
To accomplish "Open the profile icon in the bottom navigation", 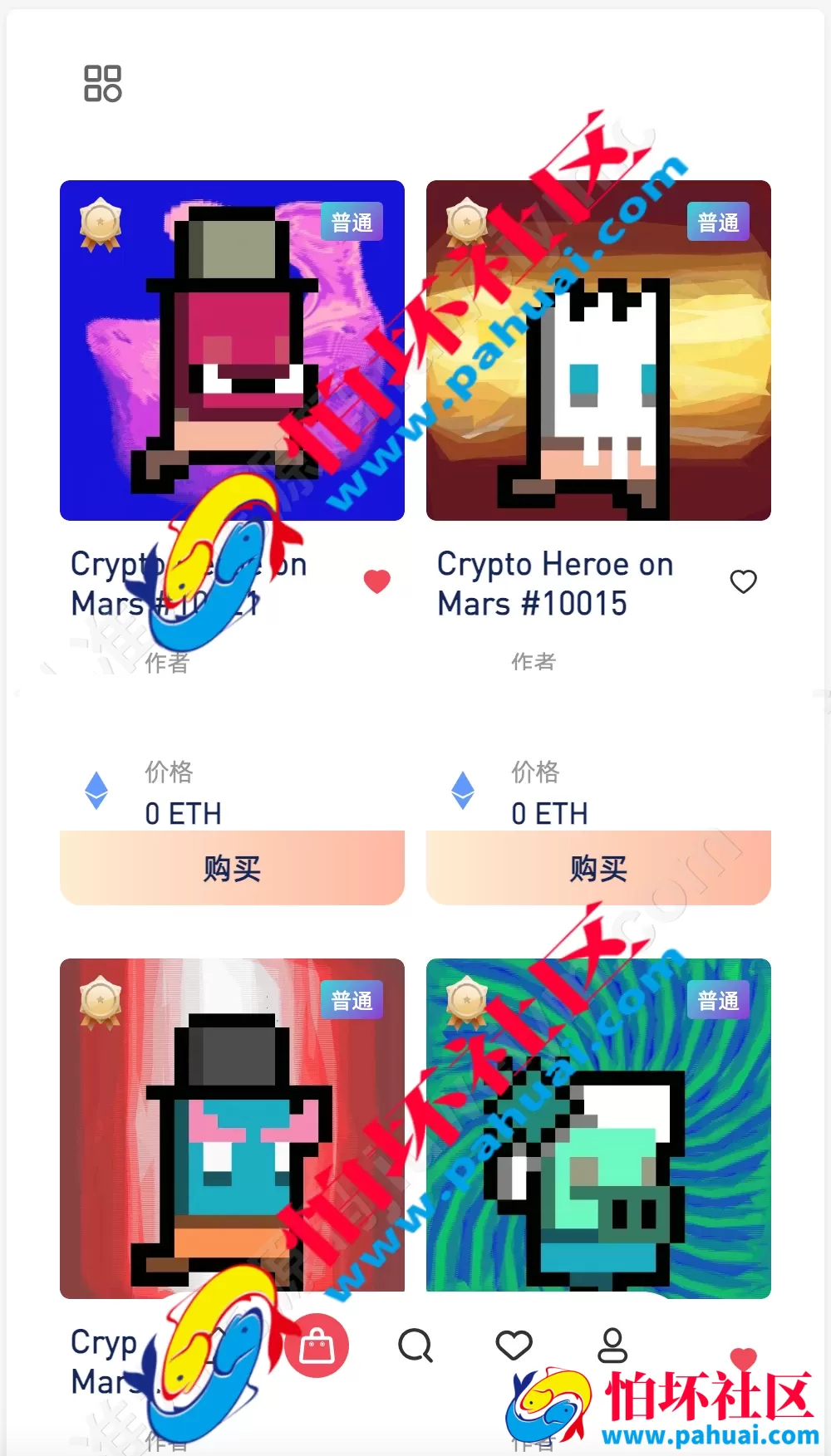I will 612,1344.
